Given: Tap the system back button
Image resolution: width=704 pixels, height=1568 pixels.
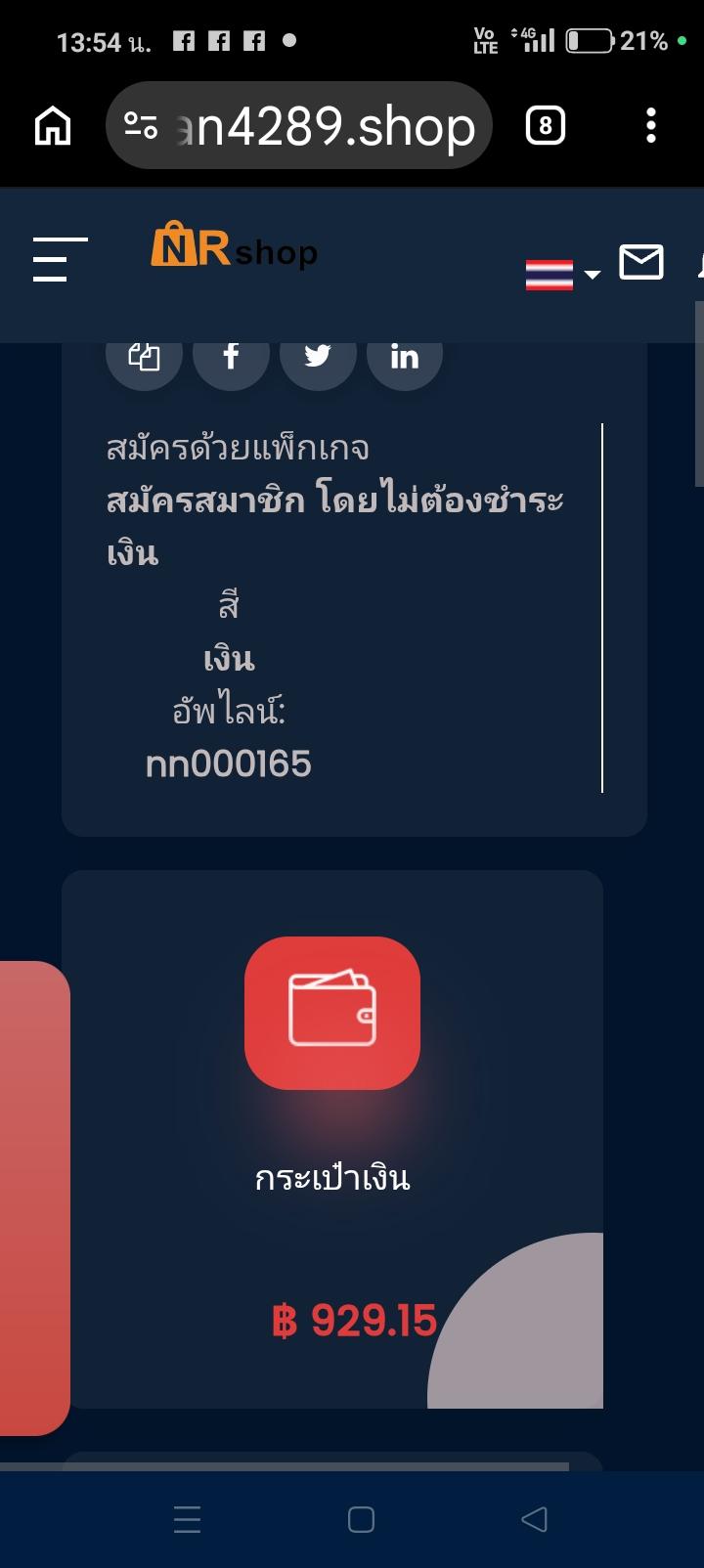Looking at the screenshot, I should 534,1519.
